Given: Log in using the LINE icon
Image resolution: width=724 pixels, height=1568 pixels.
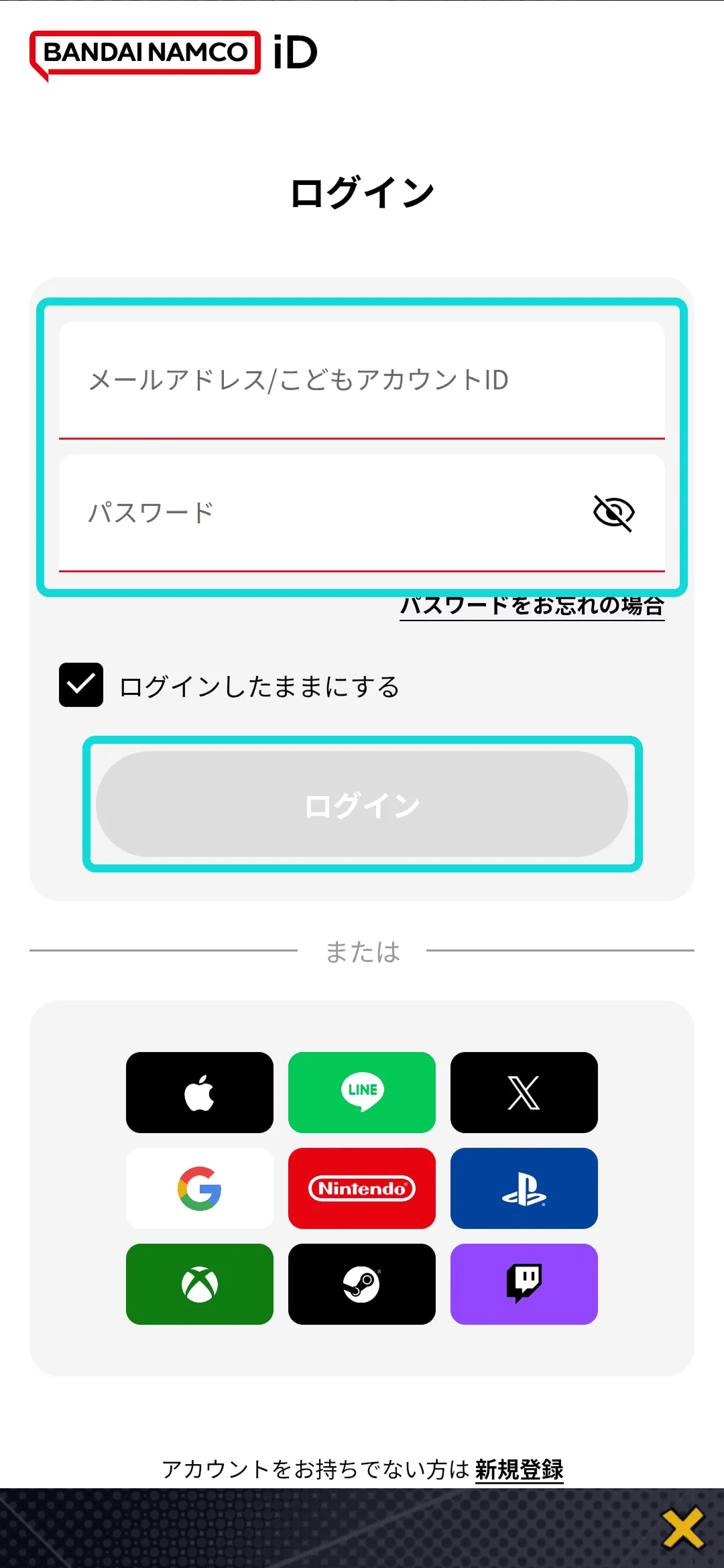Looking at the screenshot, I should point(362,1091).
